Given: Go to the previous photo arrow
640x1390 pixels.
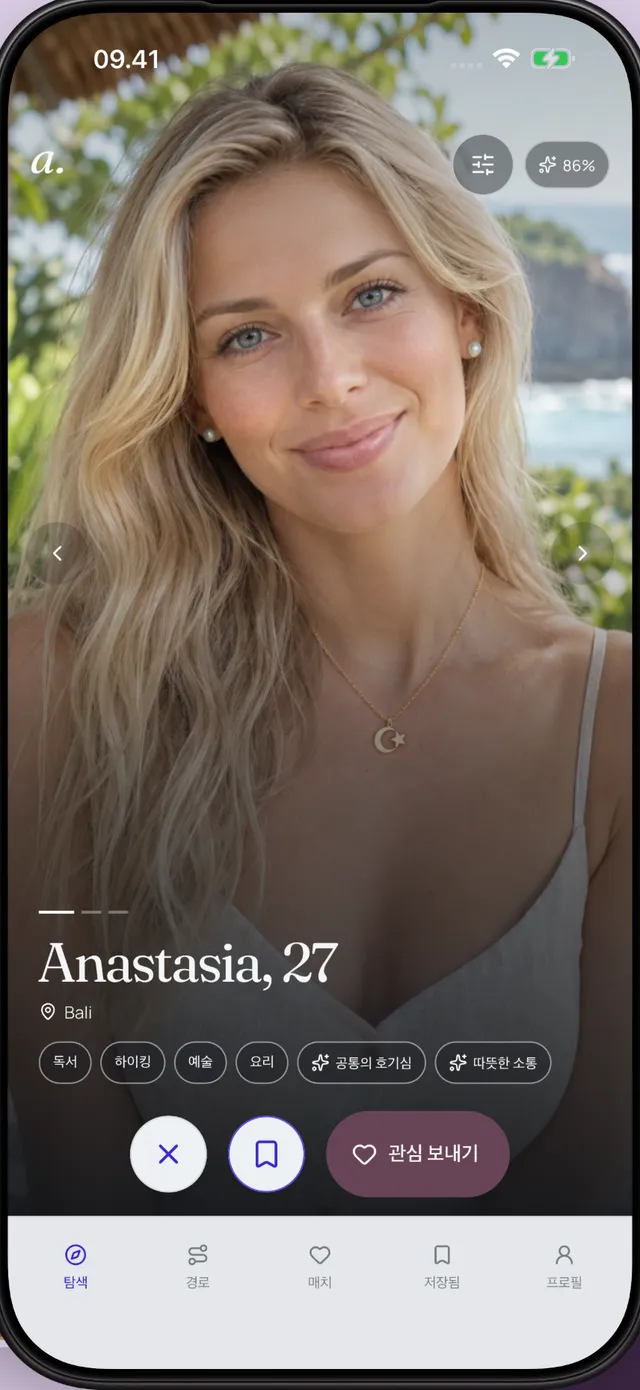Looking at the screenshot, I should click(57, 553).
